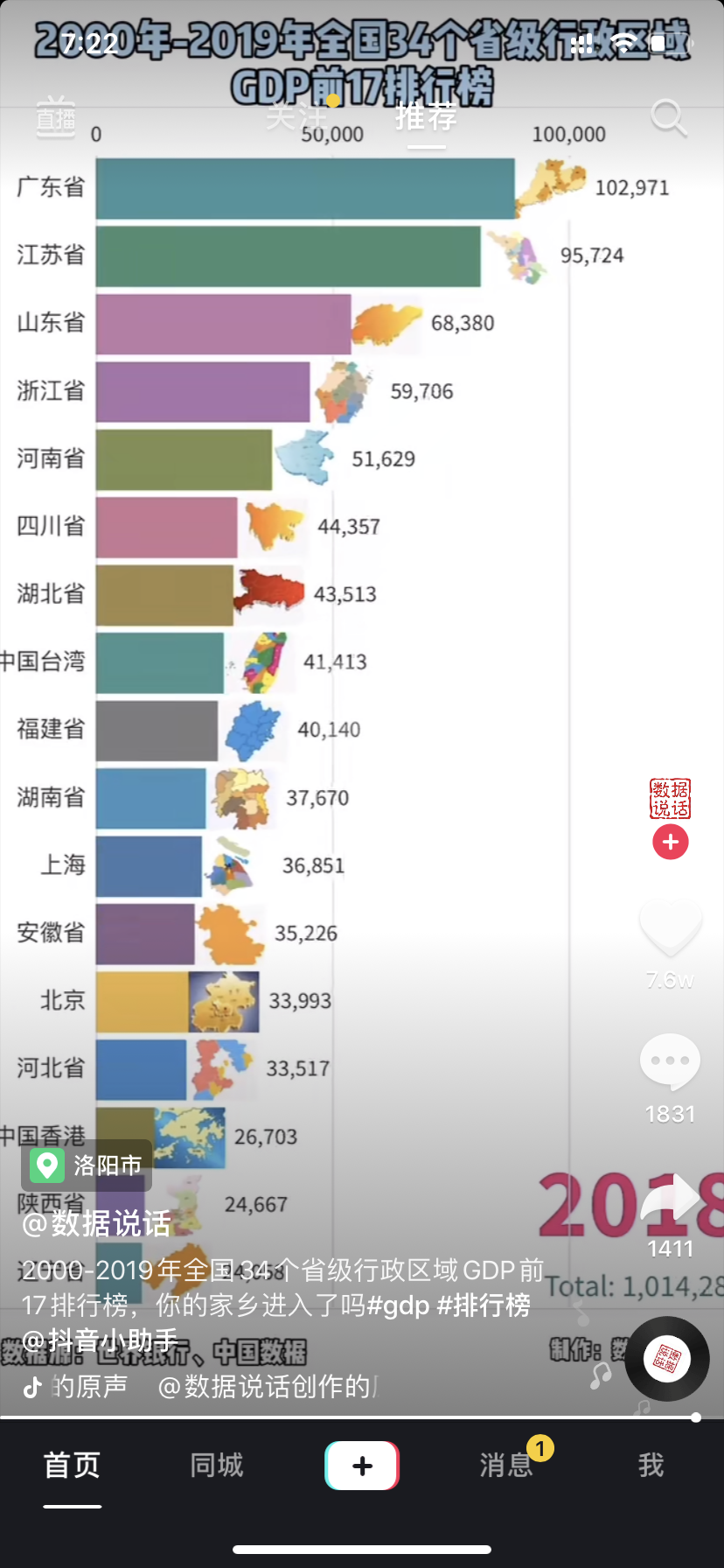Tap the #gdp hashtag
The width and height of the screenshot is (724, 1568).
[398, 1305]
